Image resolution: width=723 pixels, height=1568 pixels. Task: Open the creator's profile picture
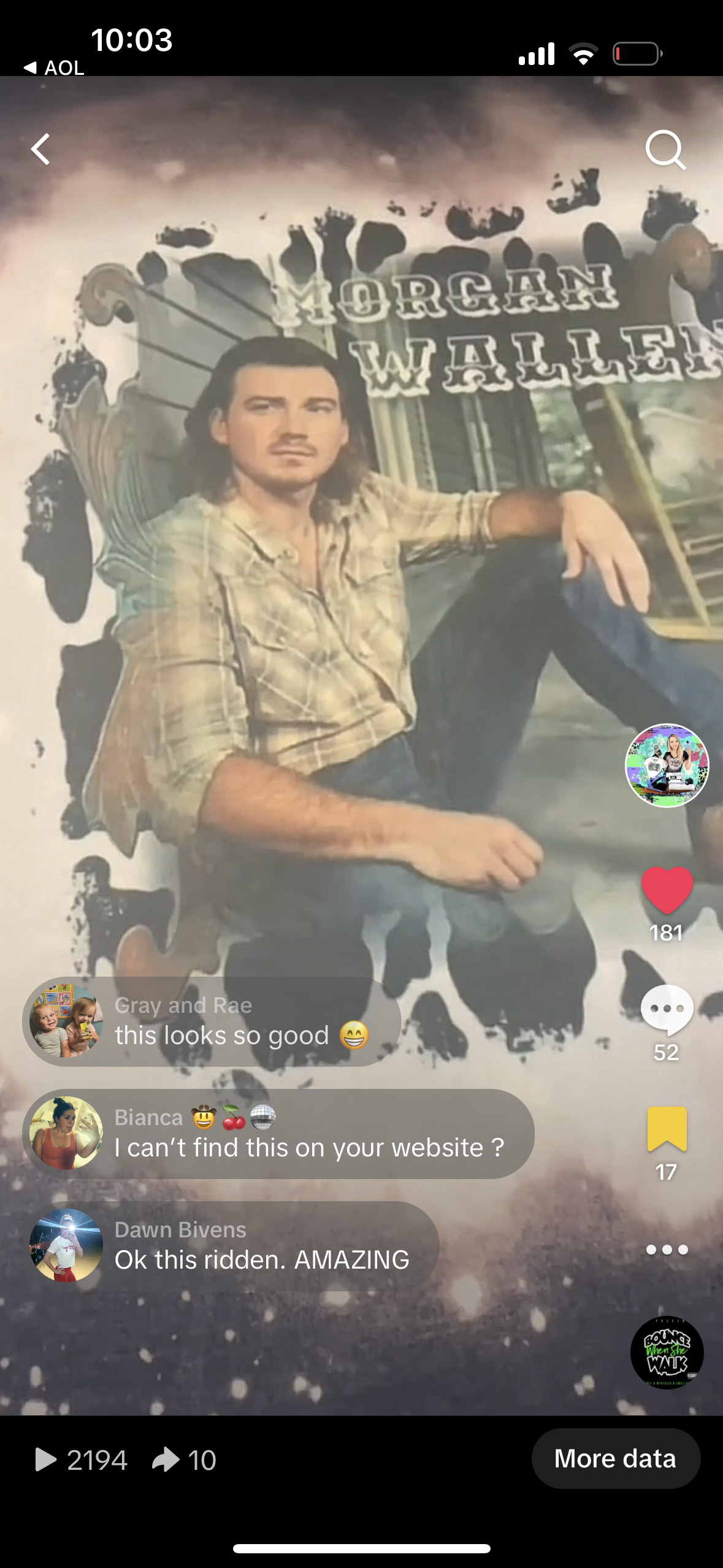click(667, 765)
